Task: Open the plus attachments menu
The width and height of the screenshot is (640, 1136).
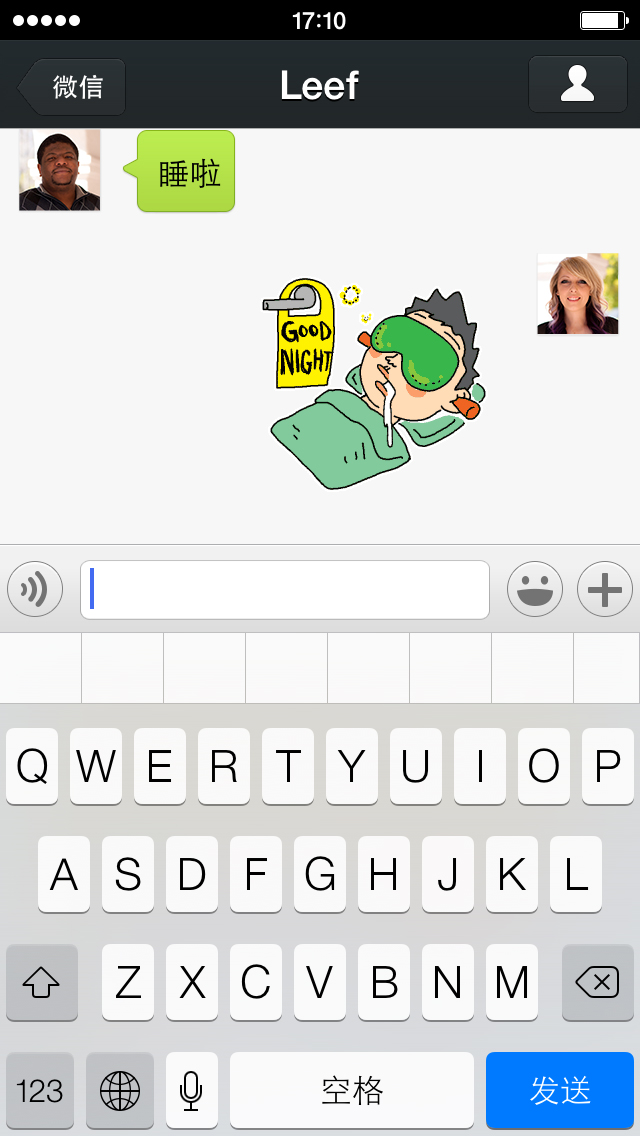Action: [604, 589]
